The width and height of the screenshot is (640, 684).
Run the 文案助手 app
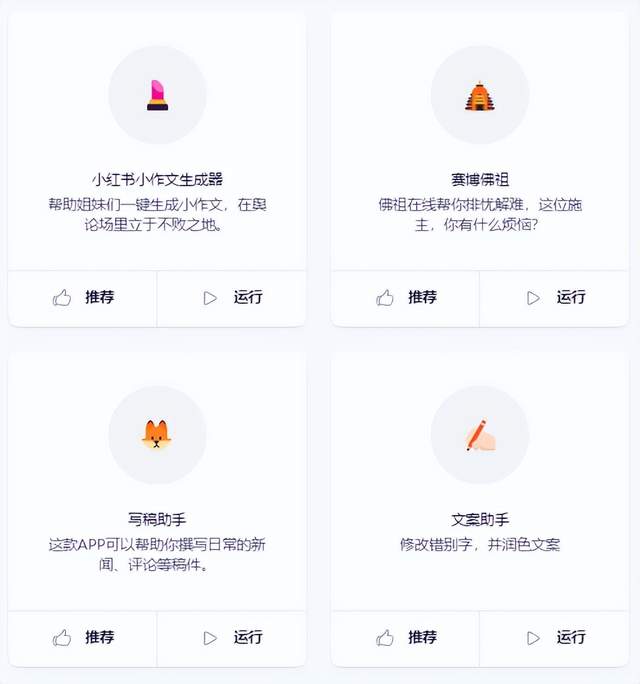[x=555, y=637]
